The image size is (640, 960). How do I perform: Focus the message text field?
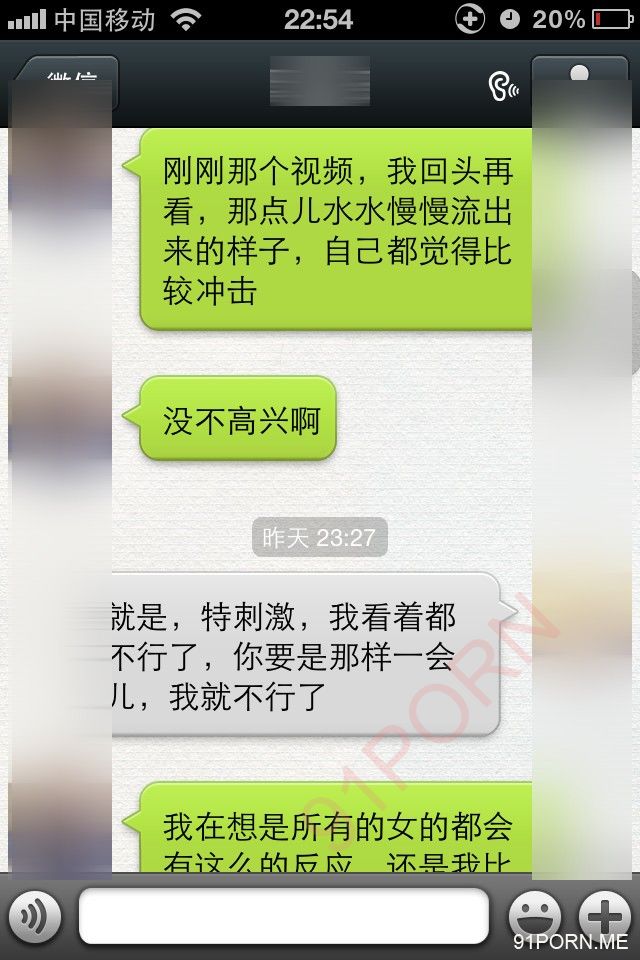[283, 915]
